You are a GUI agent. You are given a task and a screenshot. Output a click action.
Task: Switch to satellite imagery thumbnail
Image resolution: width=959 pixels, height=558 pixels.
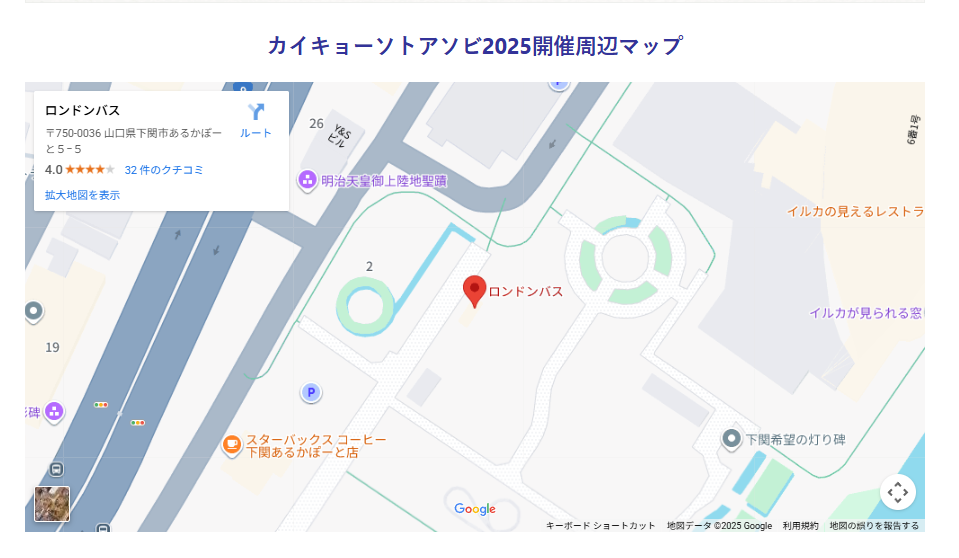52,504
